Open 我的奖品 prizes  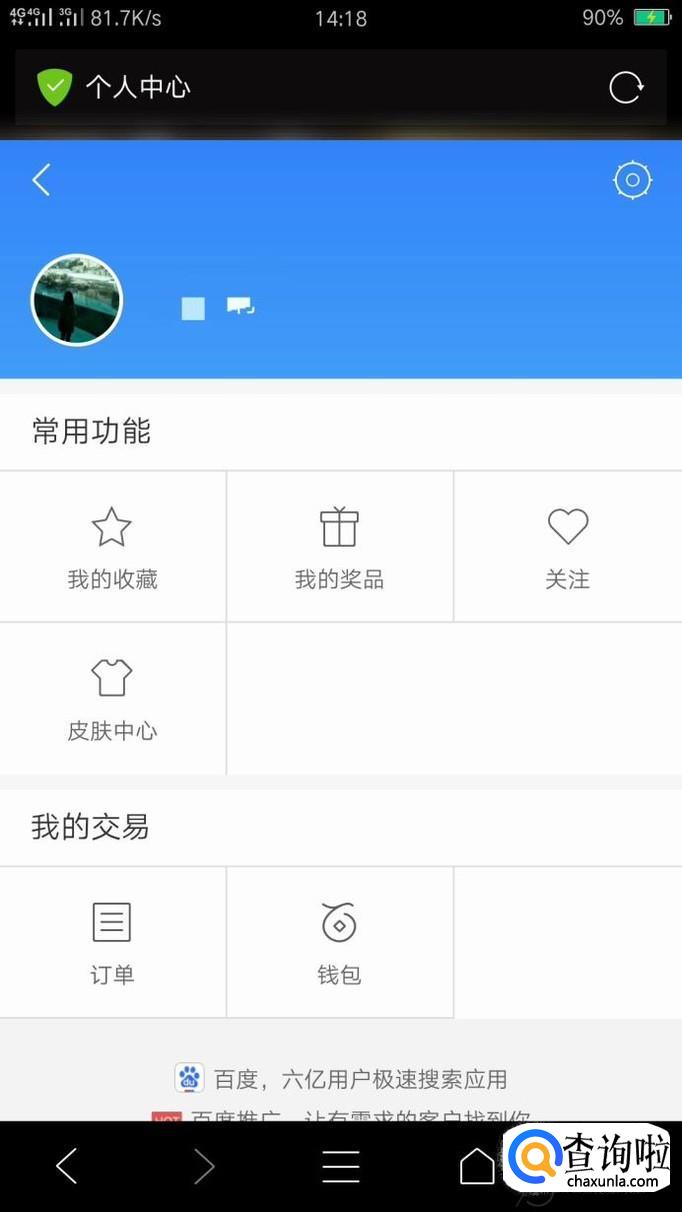pos(340,547)
